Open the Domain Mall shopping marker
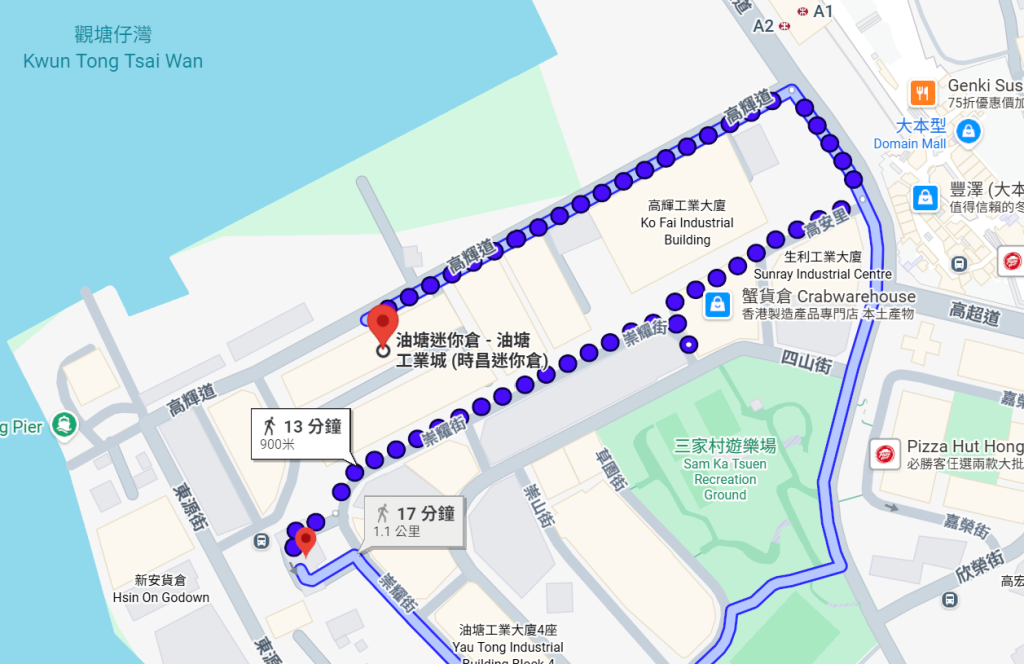The image size is (1024, 664). [968, 131]
